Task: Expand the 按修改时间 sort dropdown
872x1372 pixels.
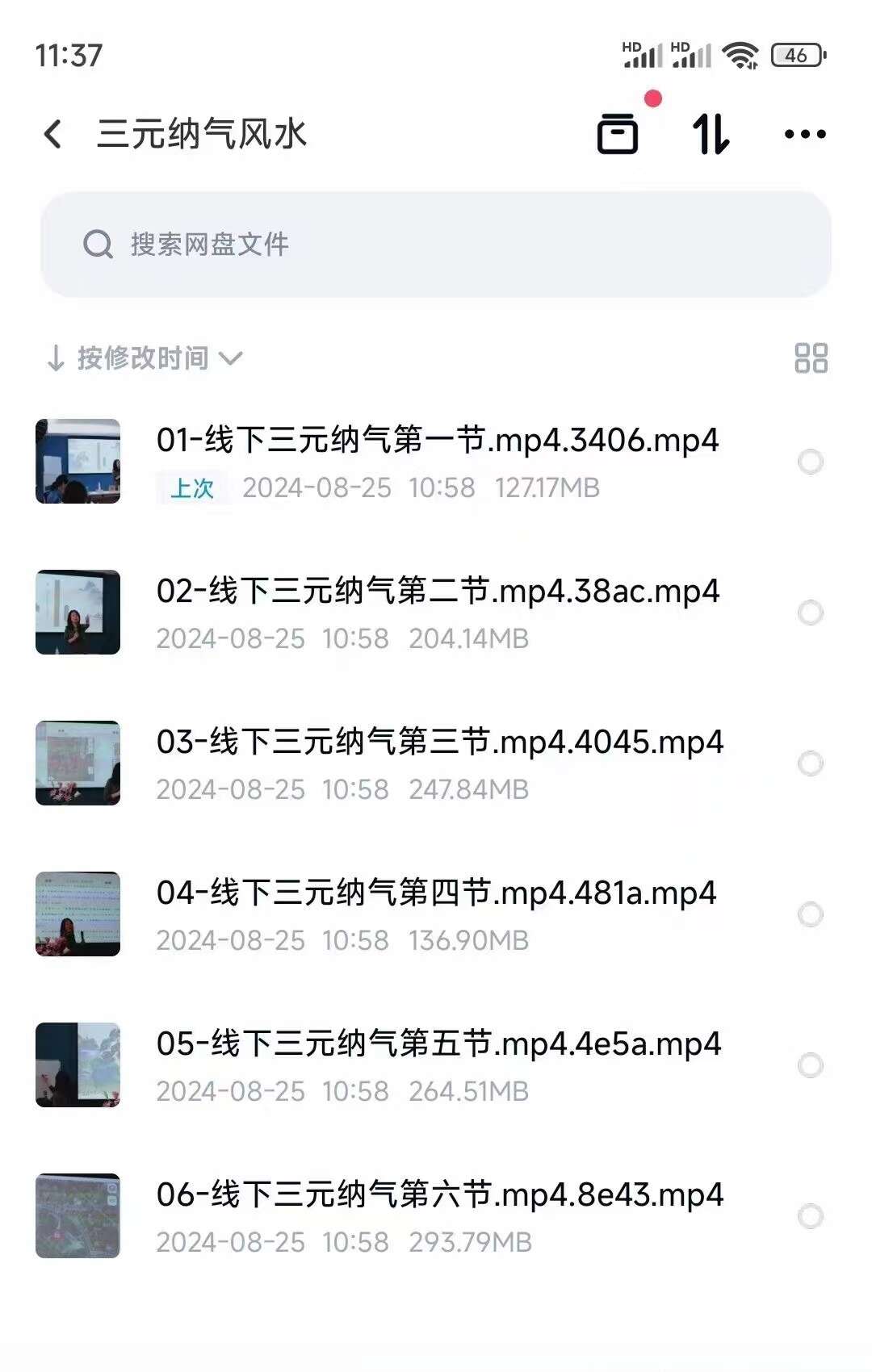Action: [145, 358]
